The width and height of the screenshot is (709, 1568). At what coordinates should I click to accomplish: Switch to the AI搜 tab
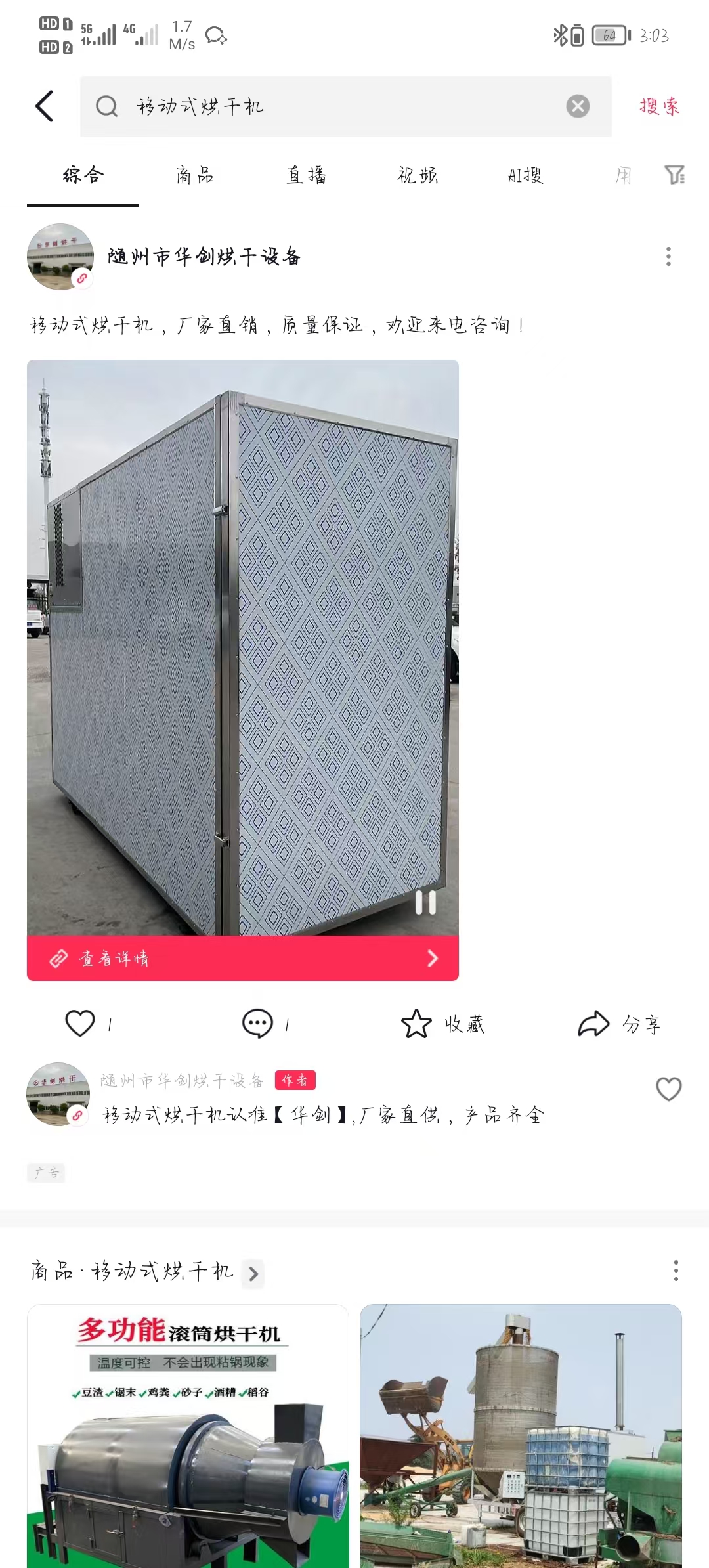525,175
